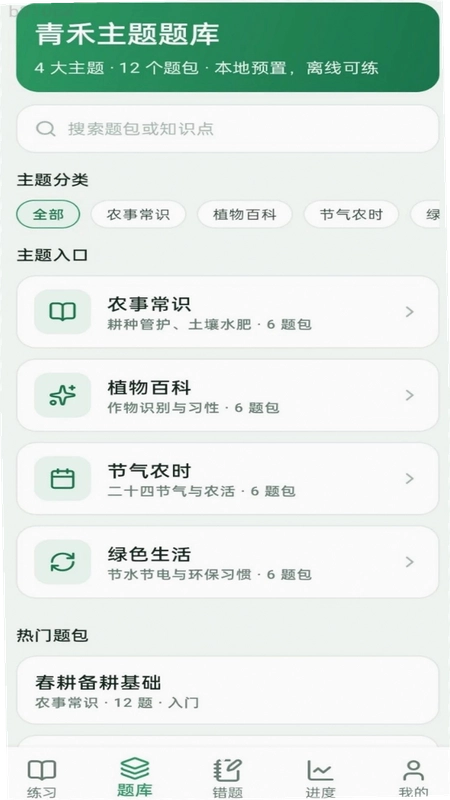Screen dimensions: 450x800
Task: Choose the 植物百科 category chip
Action: point(245,214)
